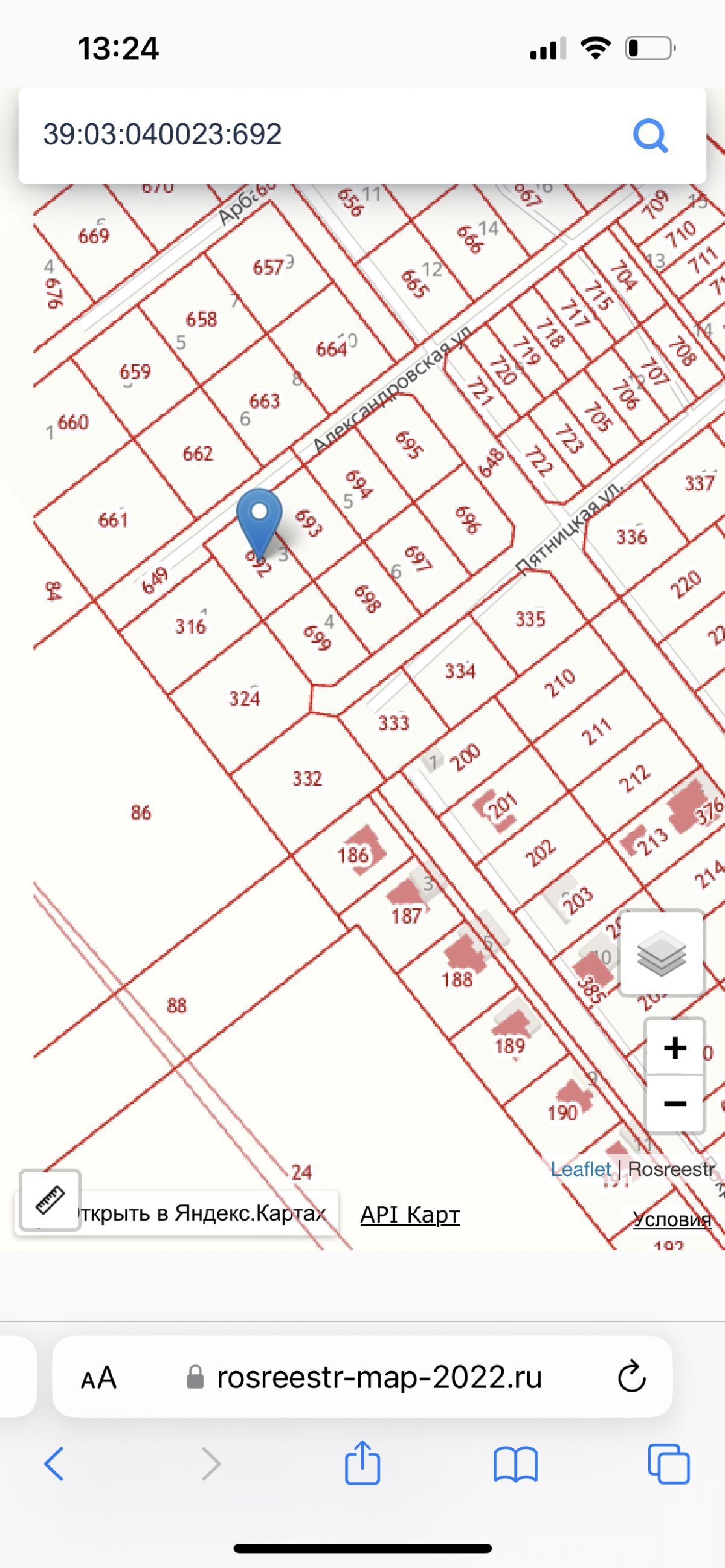Zoom in the map with plus

pyautogui.click(x=674, y=1047)
